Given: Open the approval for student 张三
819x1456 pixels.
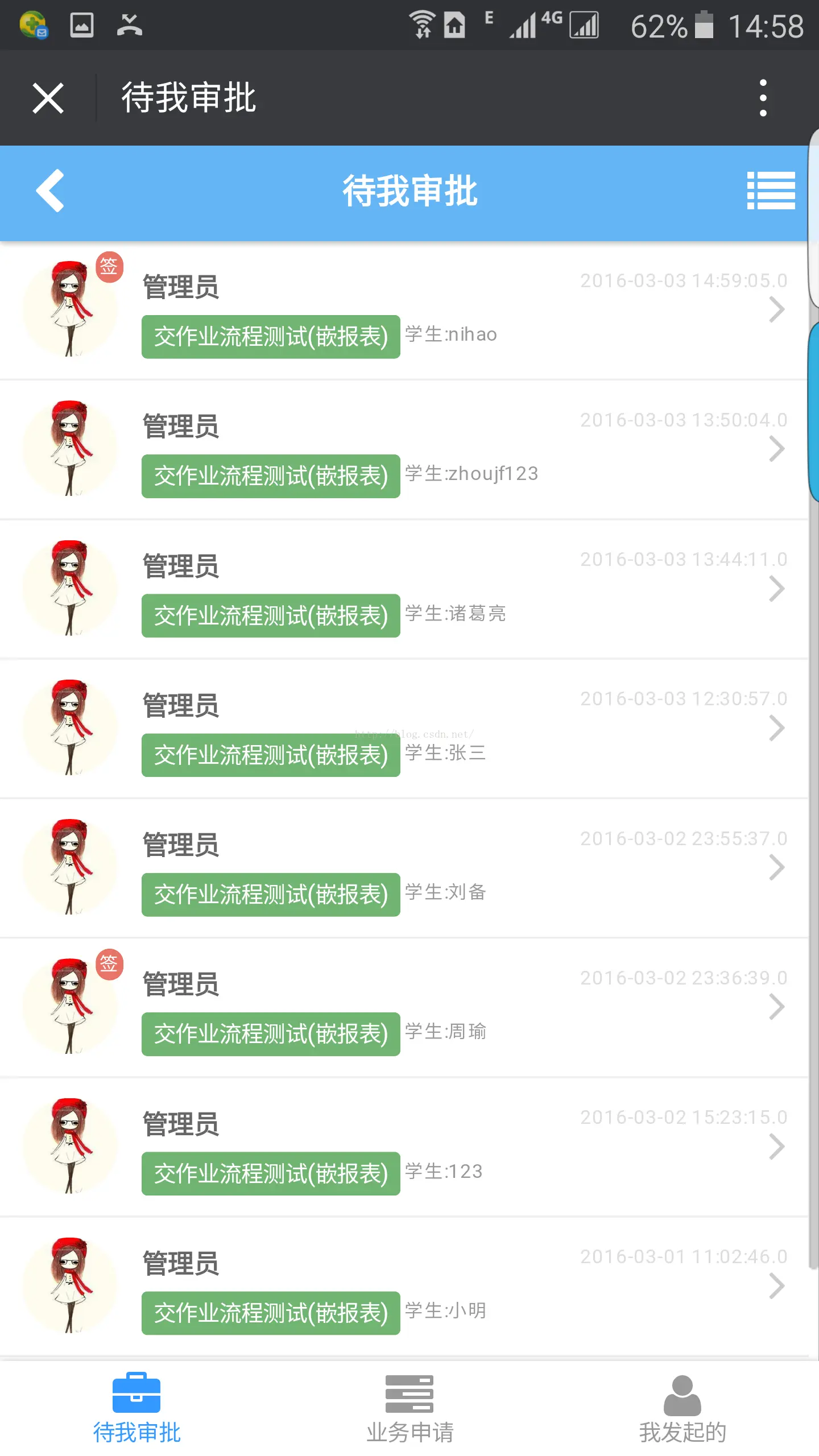Looking at the screenshot, I should [x=404, y=729].
